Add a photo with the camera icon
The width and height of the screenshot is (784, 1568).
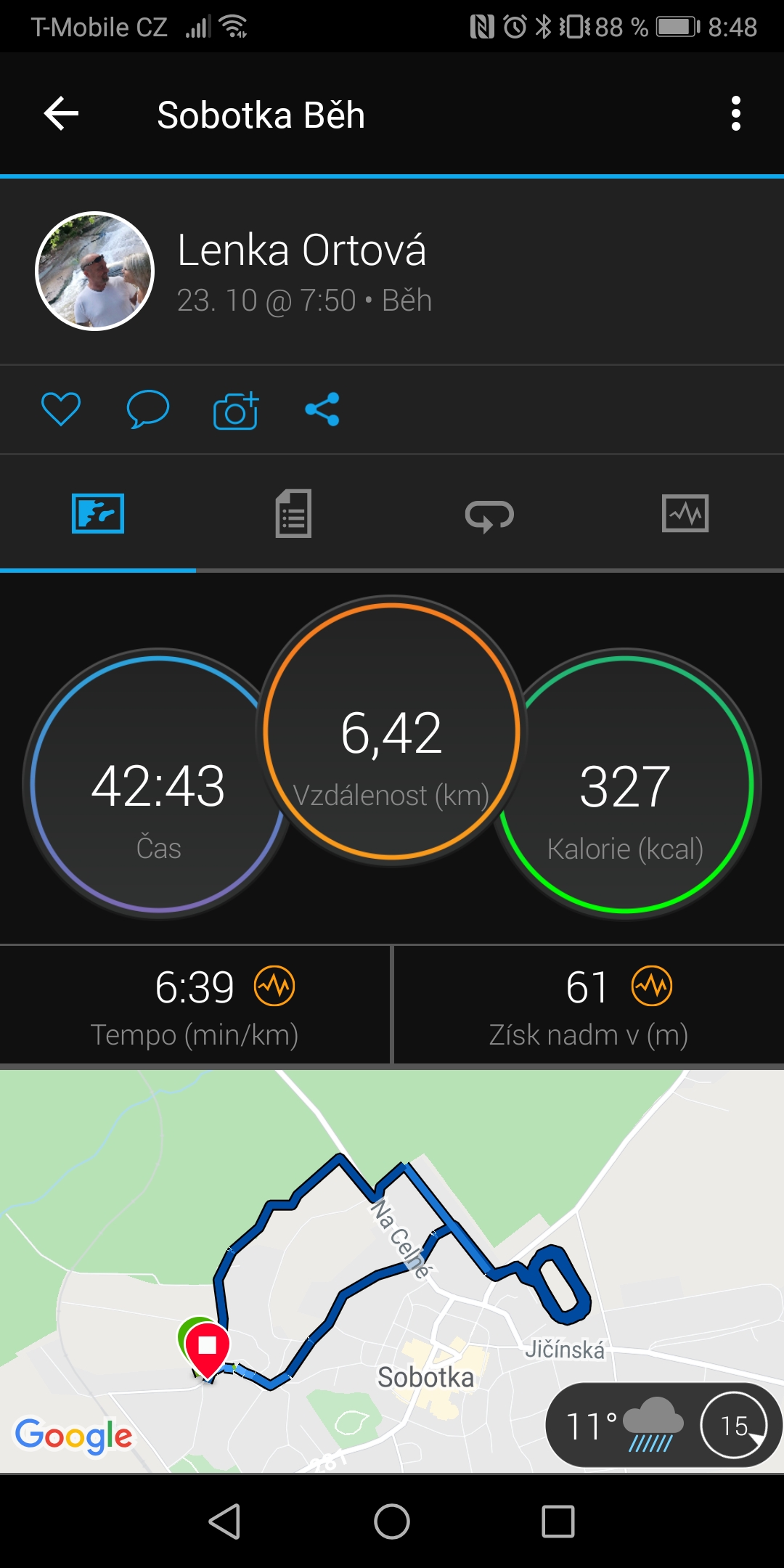click(236, 410)
